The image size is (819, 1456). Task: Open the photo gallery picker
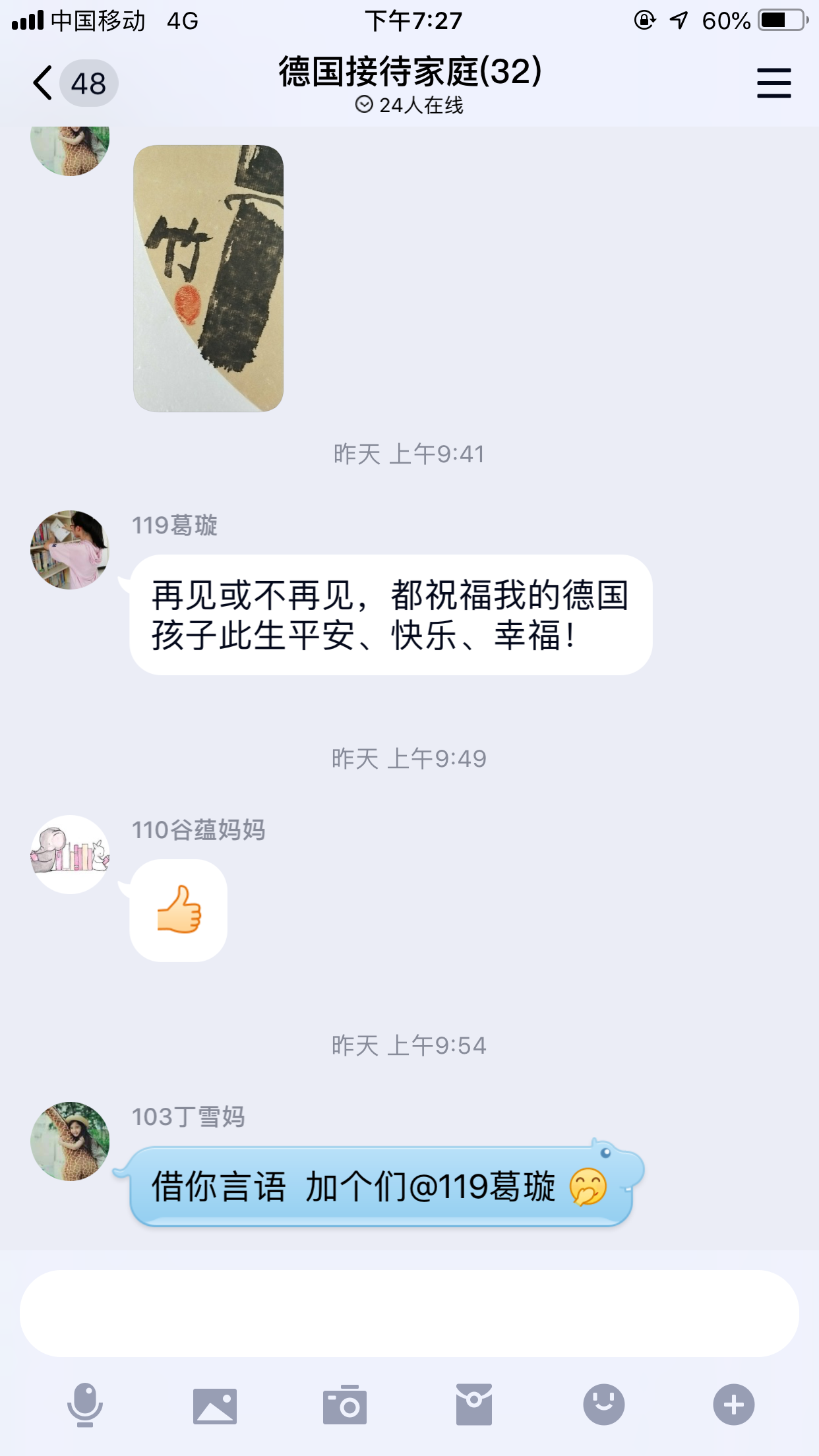coord(214,1405)
